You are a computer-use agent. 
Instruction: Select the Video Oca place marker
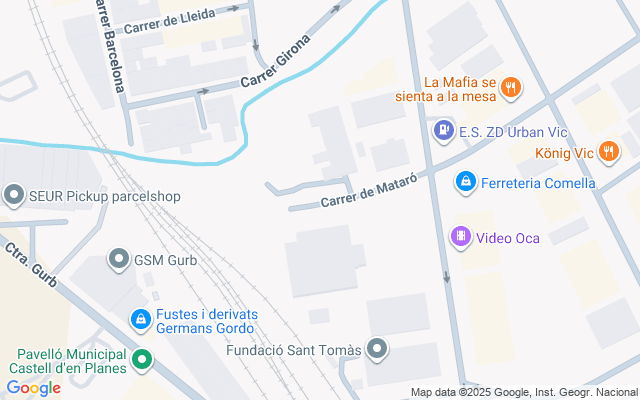460,237
